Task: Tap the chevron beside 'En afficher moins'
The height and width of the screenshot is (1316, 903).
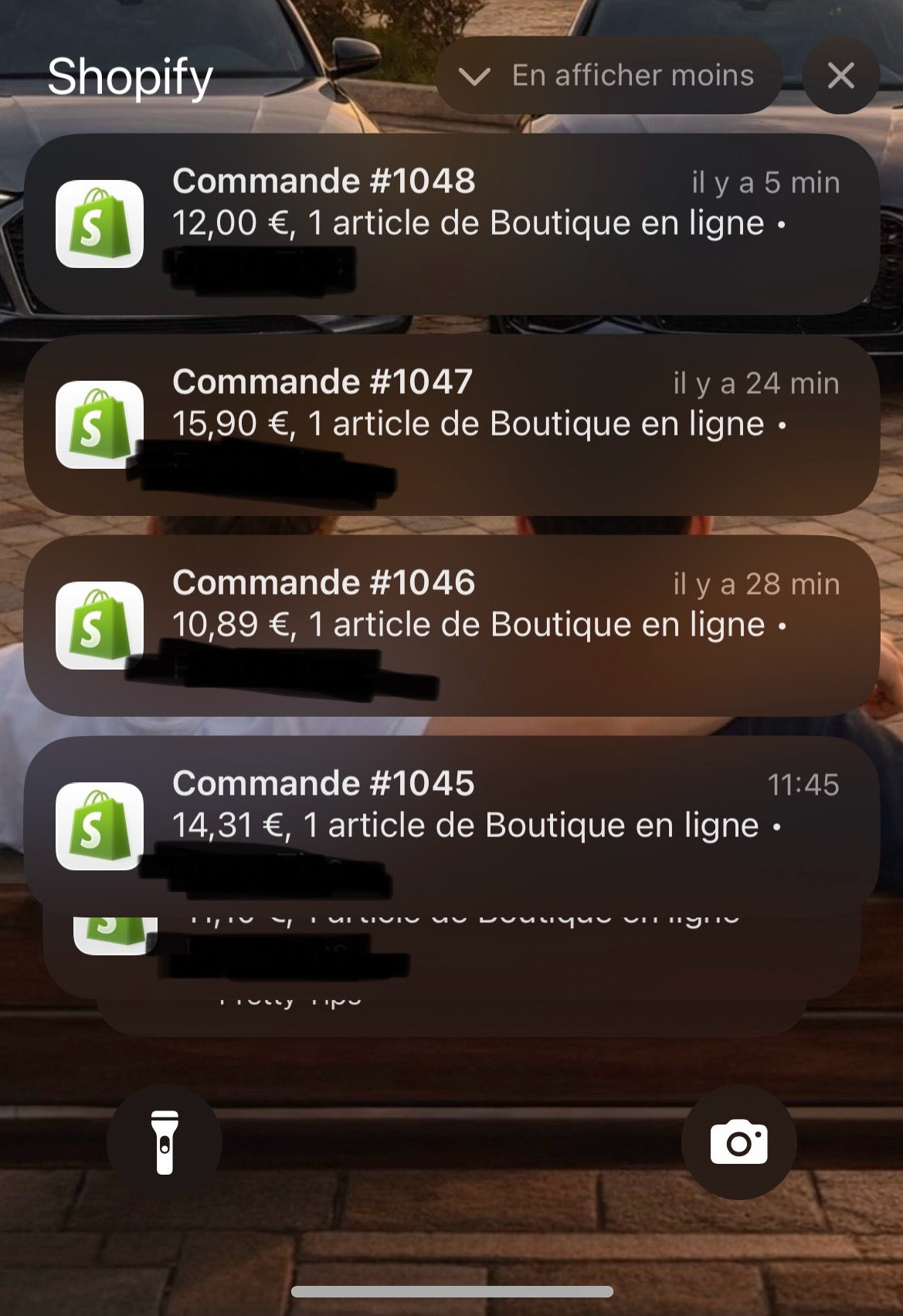Action: pos(474,76)
